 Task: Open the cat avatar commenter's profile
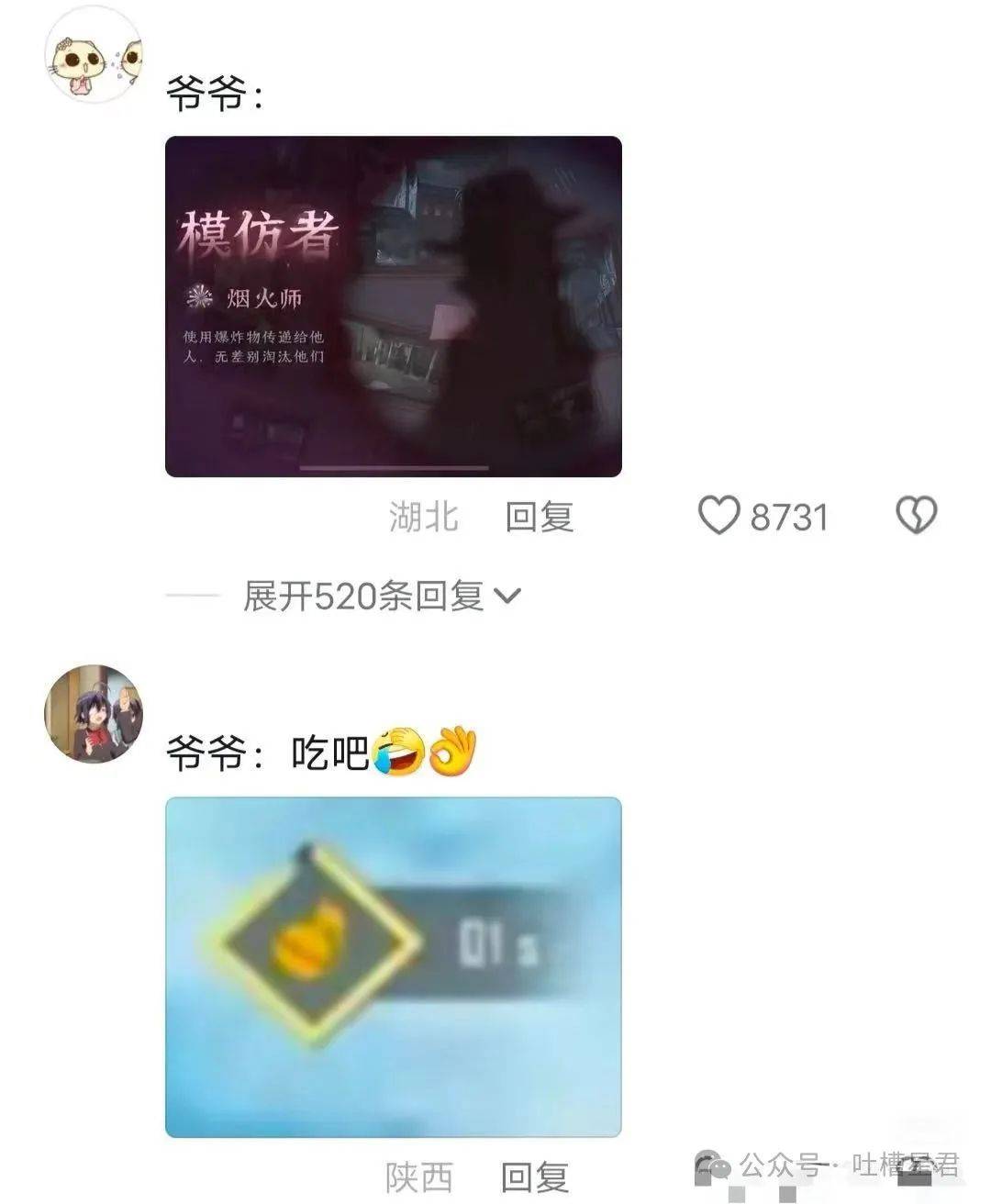tap(94, 57)
